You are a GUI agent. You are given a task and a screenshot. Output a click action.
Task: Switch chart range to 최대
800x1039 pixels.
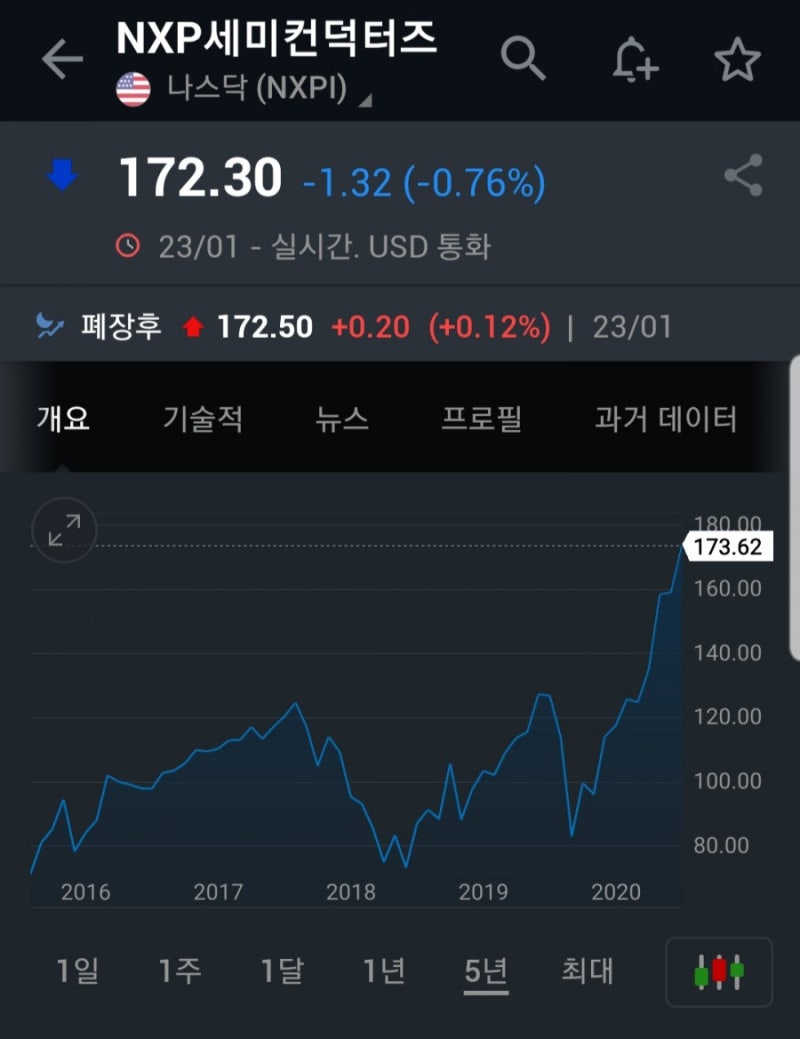pos(585,971)
